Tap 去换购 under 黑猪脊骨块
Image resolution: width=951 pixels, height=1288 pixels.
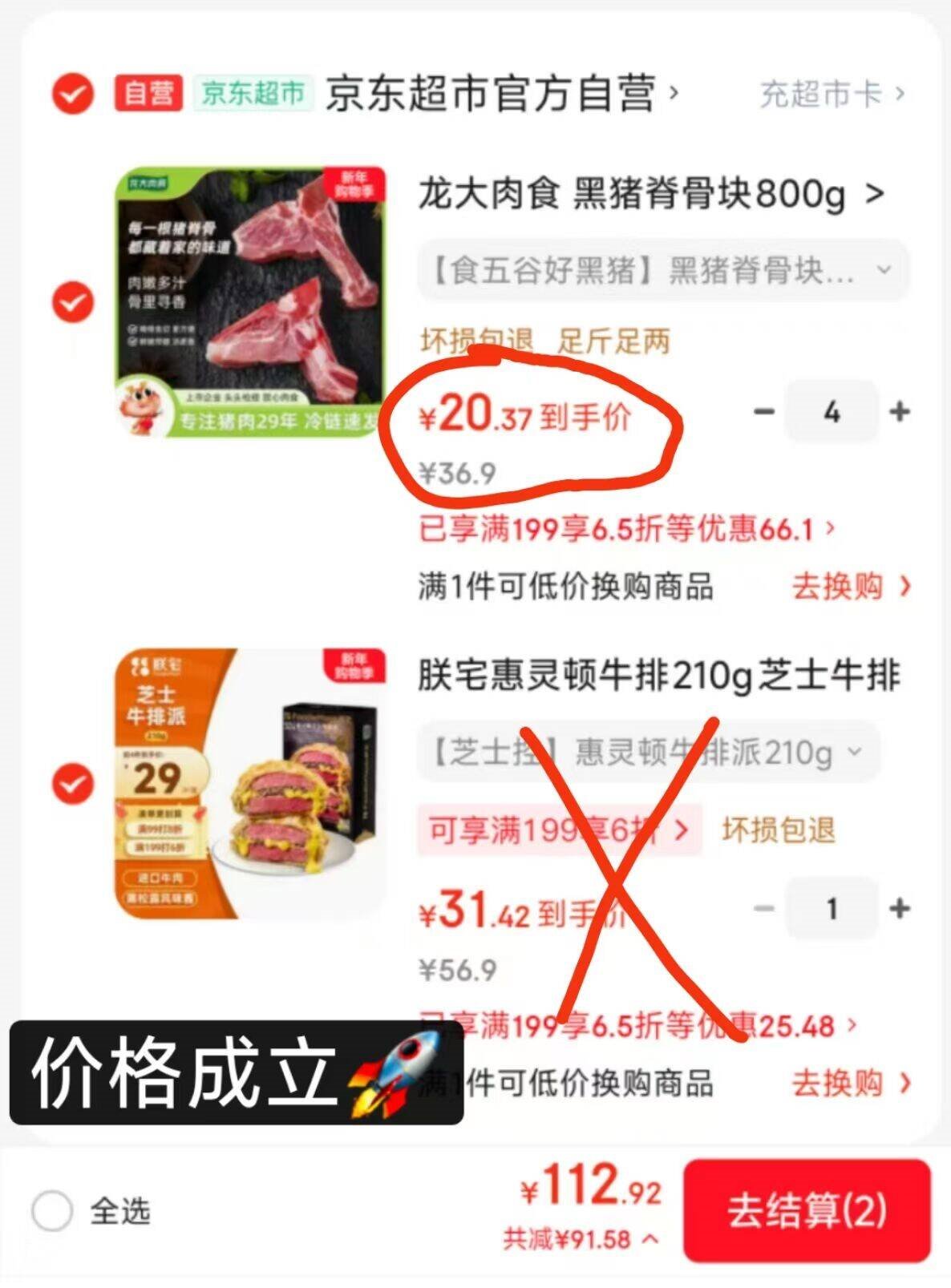pyautogui.click(x=852, y=587)
